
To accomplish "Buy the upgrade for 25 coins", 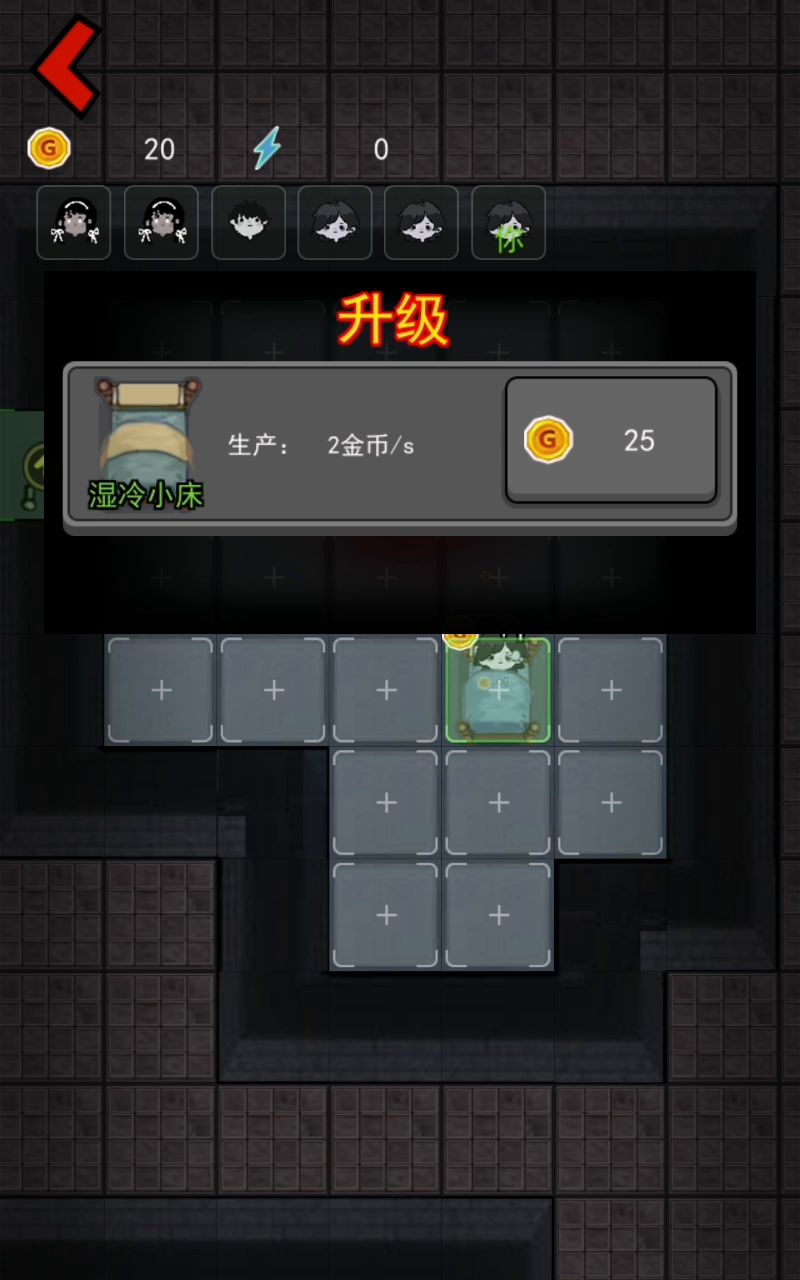I will point(611,440).
